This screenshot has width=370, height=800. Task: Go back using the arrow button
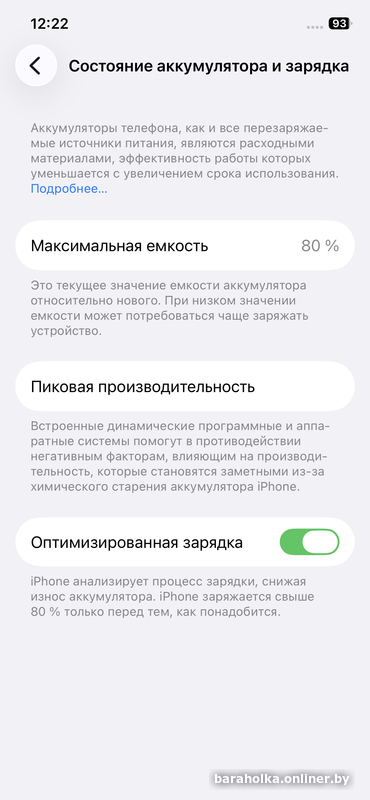pos(36,65)
